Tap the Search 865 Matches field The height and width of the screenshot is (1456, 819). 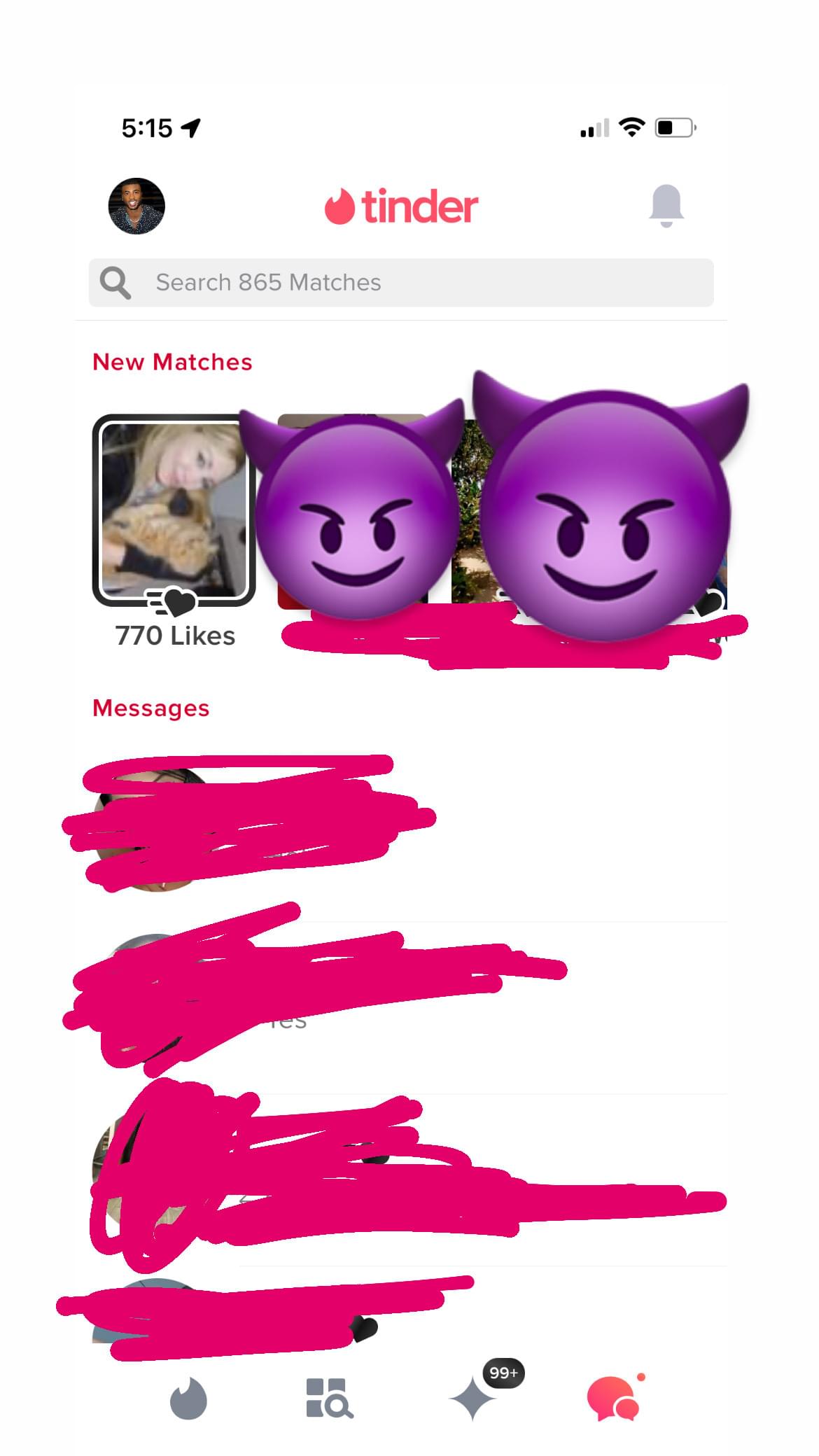(x=401, y=283)
